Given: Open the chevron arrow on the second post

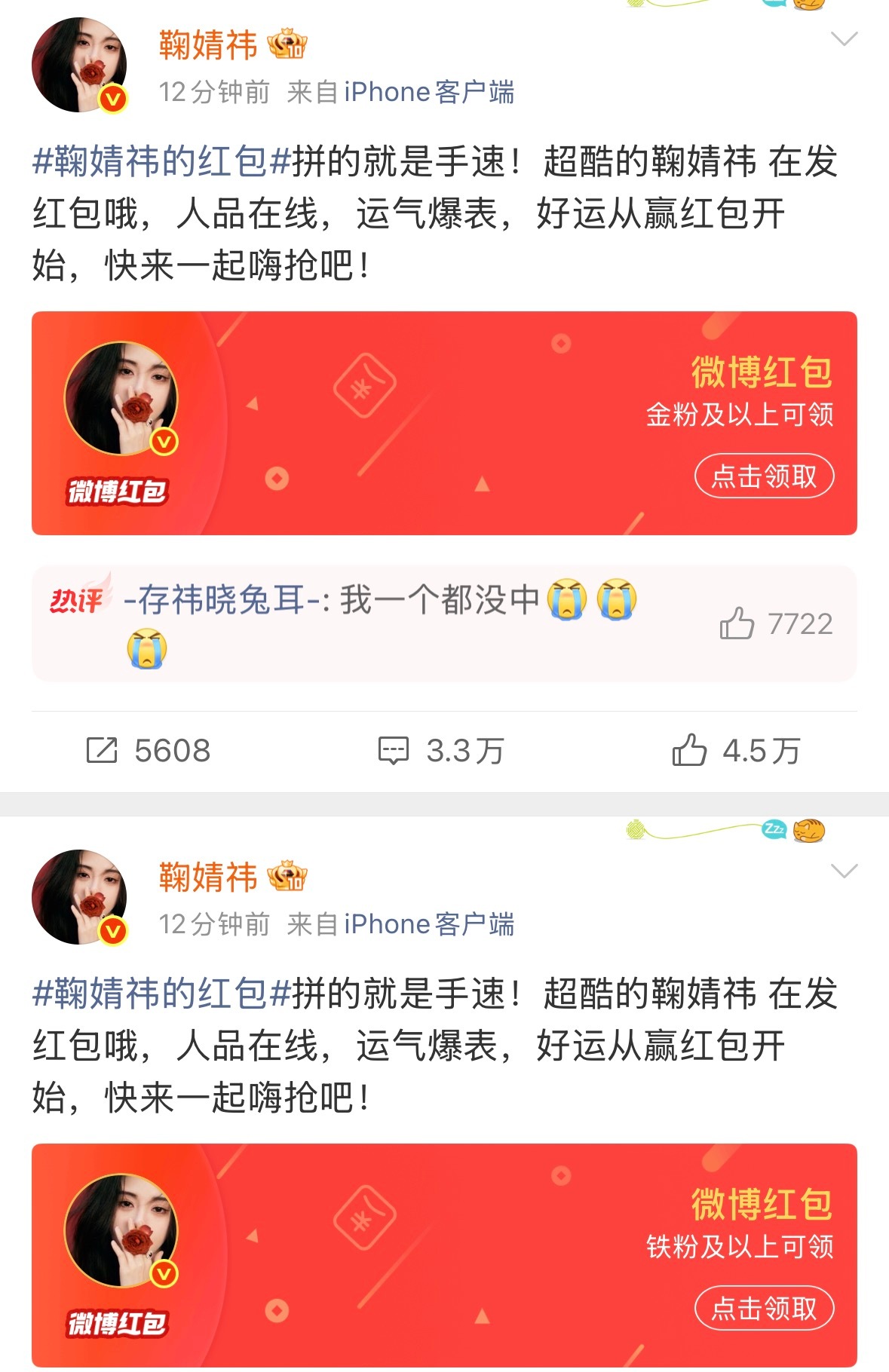Looking at the screenshot, I should pos(845,871).
